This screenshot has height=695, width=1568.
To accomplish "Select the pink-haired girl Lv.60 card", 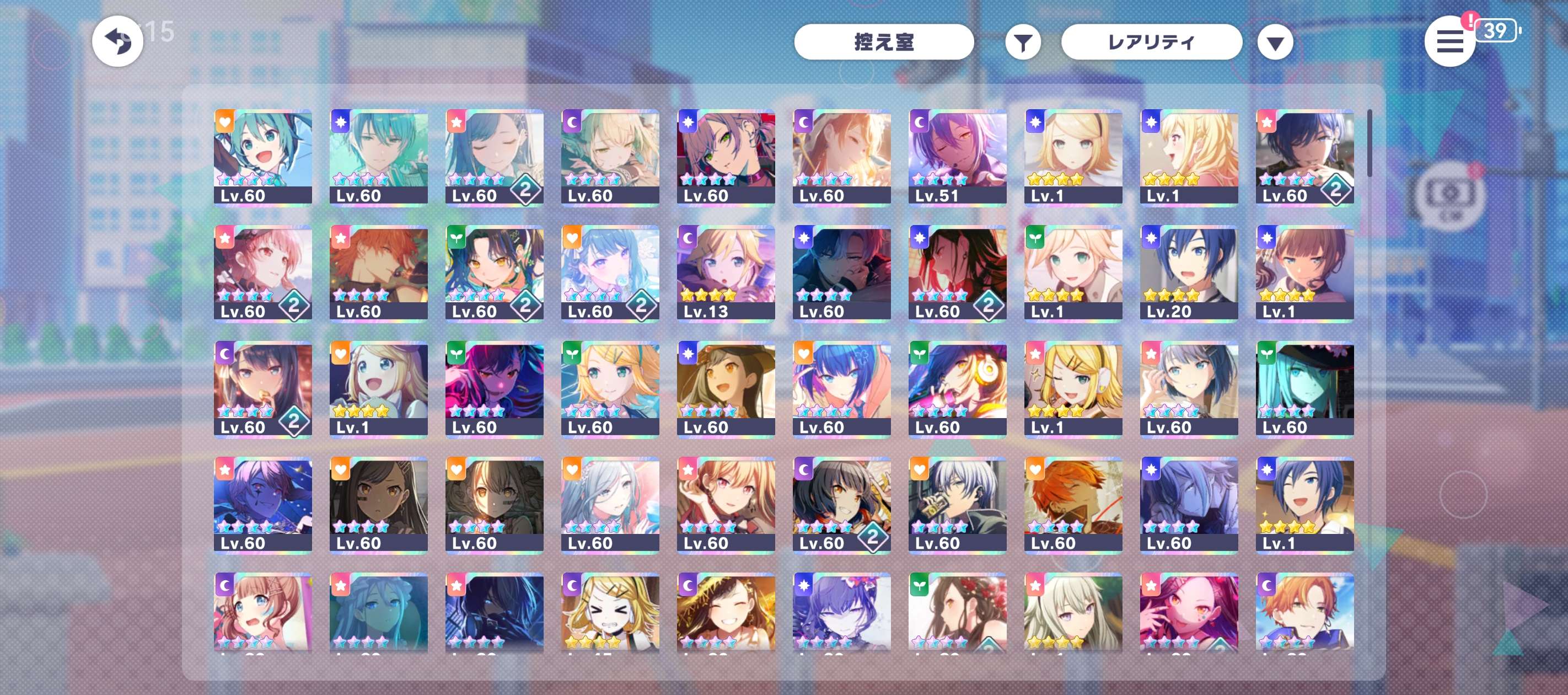I will (x=263, y=272).
